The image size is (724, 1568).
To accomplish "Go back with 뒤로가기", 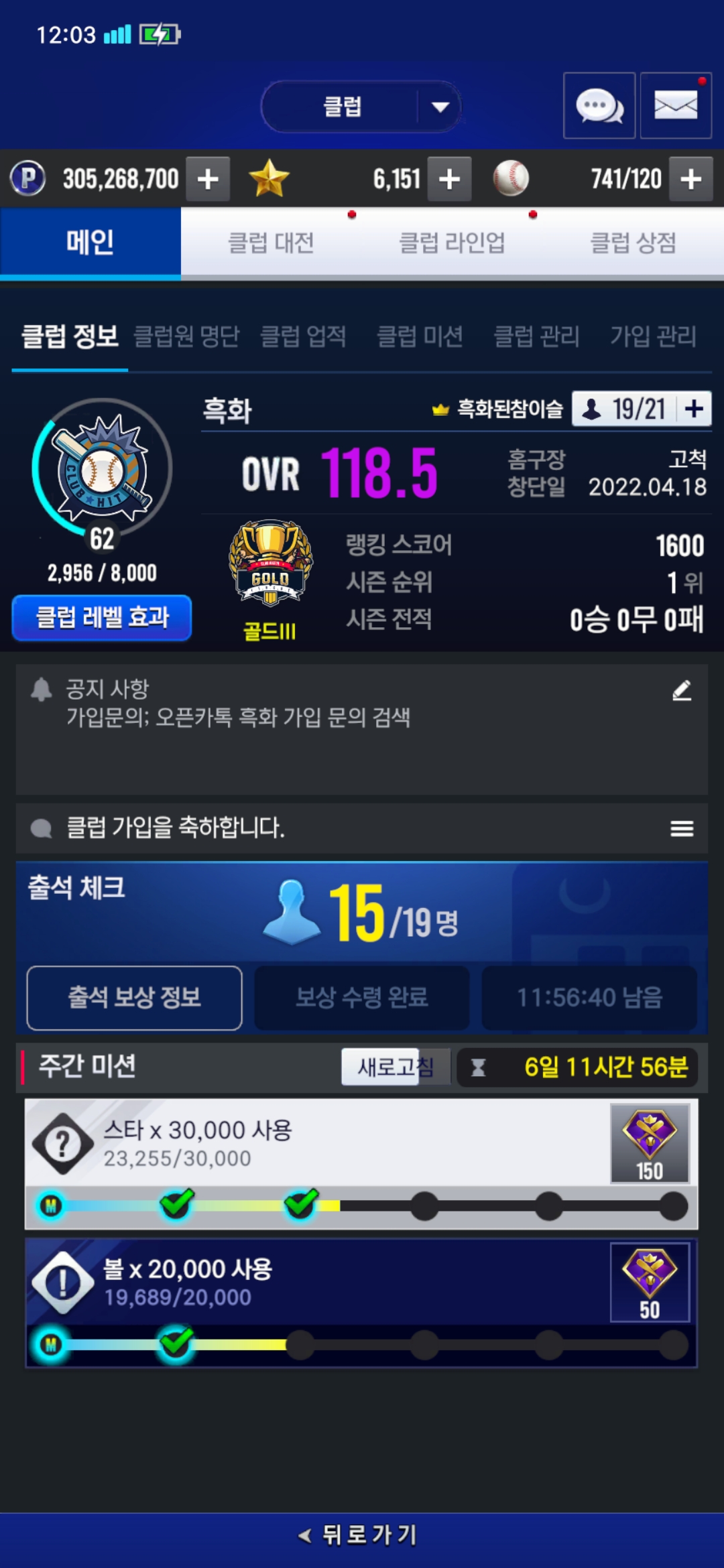I will 361,1534.
